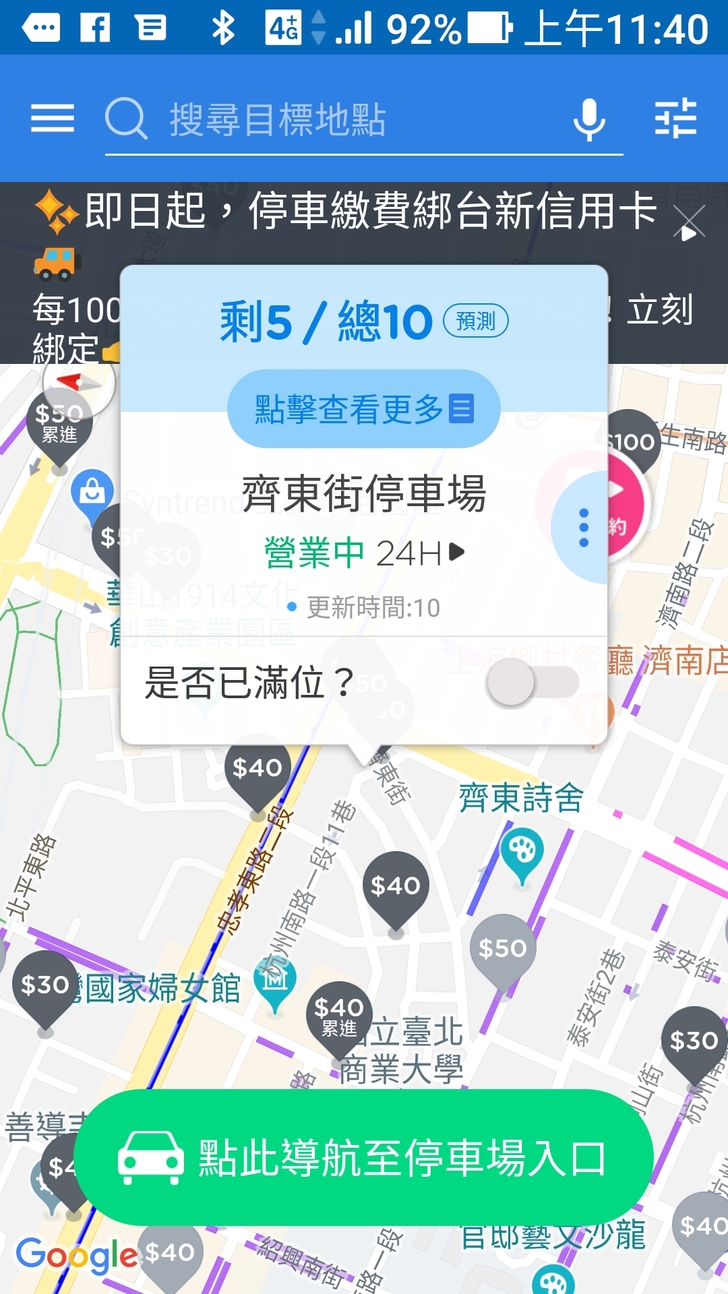The width and height of the screenshot is (728, 1294).
Task: Open the 齊東詩舍 map marker
Action: [x=522, y=852]
